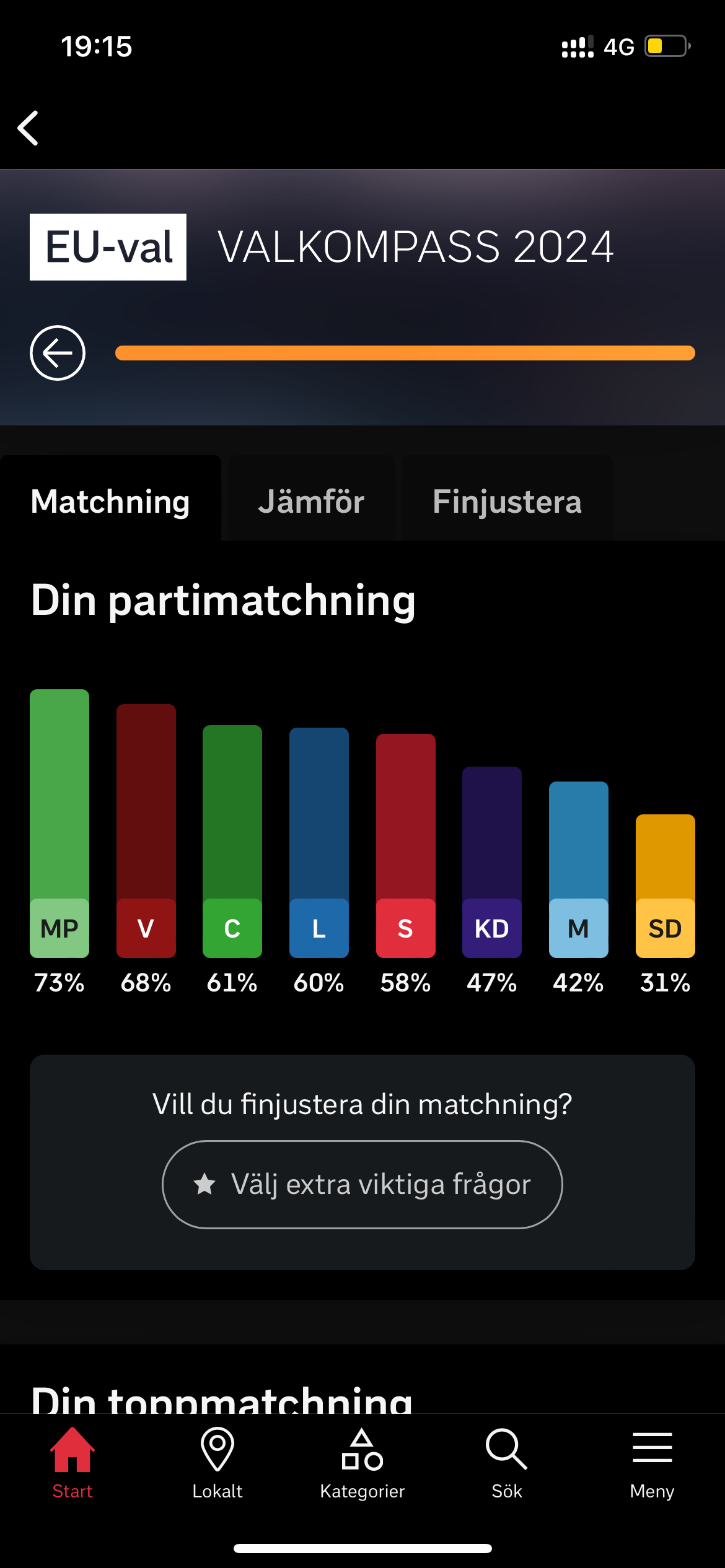Open the Start tab in bottom navigation
The image size is (725, 1568).
tap(72, 1463)
